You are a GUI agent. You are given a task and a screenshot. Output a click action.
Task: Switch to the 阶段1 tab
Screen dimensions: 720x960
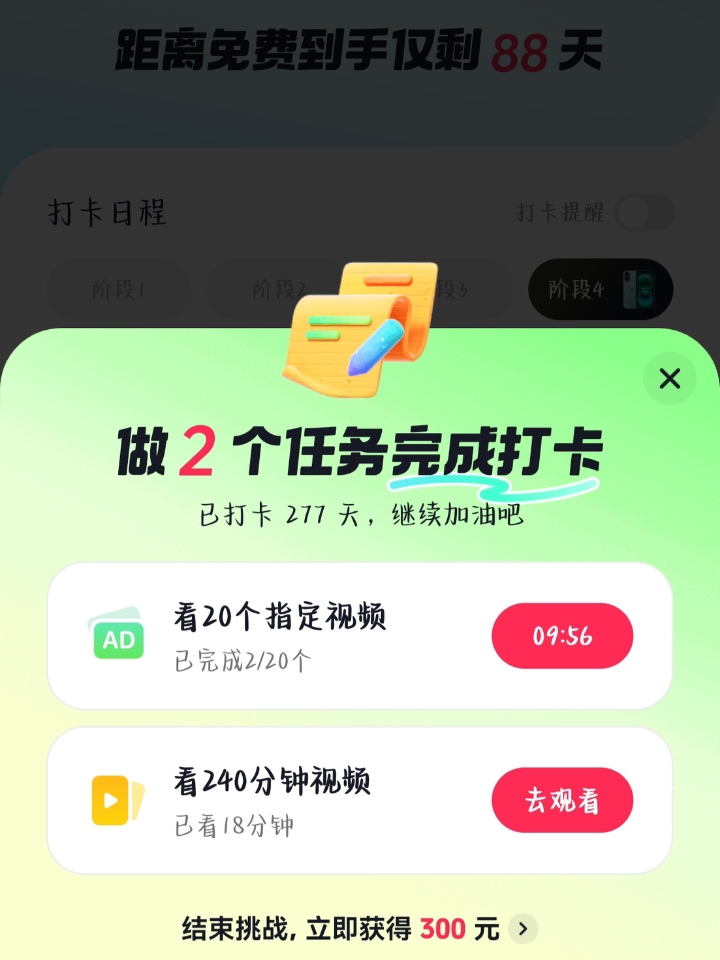click(x=118, y=289)
